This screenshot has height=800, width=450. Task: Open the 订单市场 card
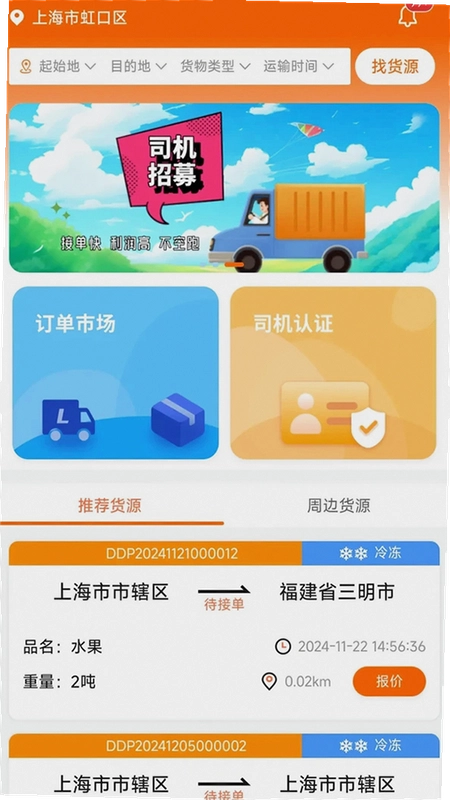(x=115, y=372)
